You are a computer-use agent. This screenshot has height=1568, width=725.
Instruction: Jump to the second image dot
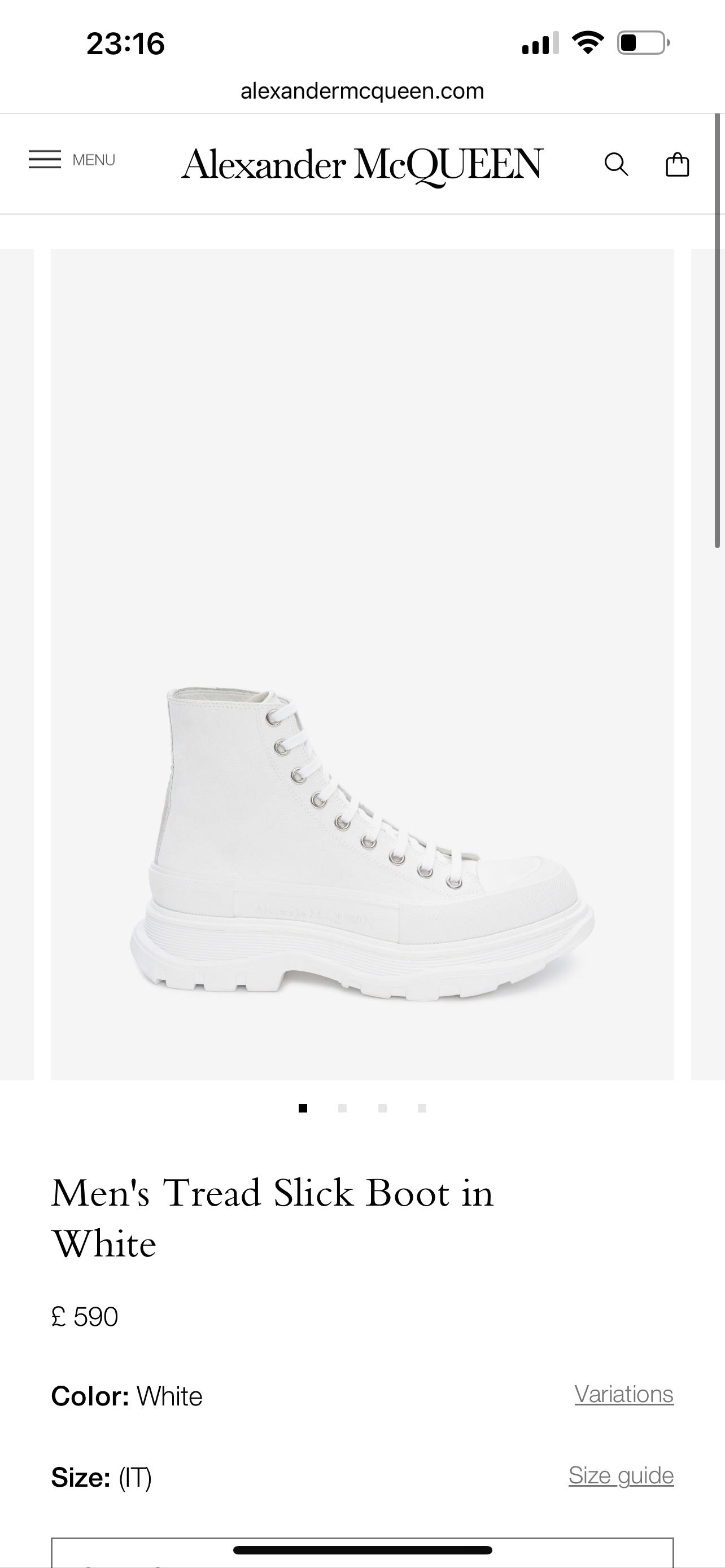pos(342,1109)
